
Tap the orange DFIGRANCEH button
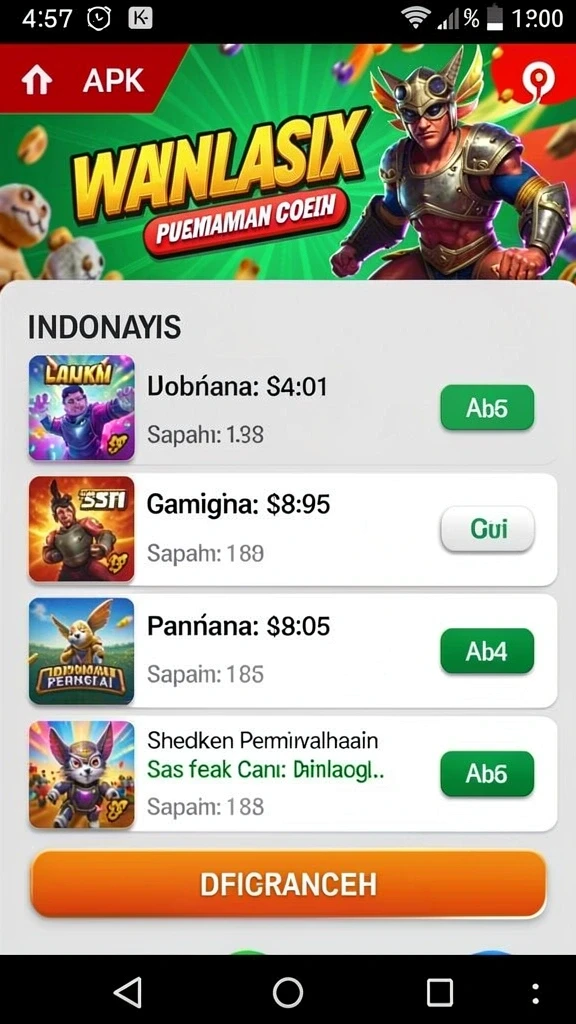click(x=288, y=884)
